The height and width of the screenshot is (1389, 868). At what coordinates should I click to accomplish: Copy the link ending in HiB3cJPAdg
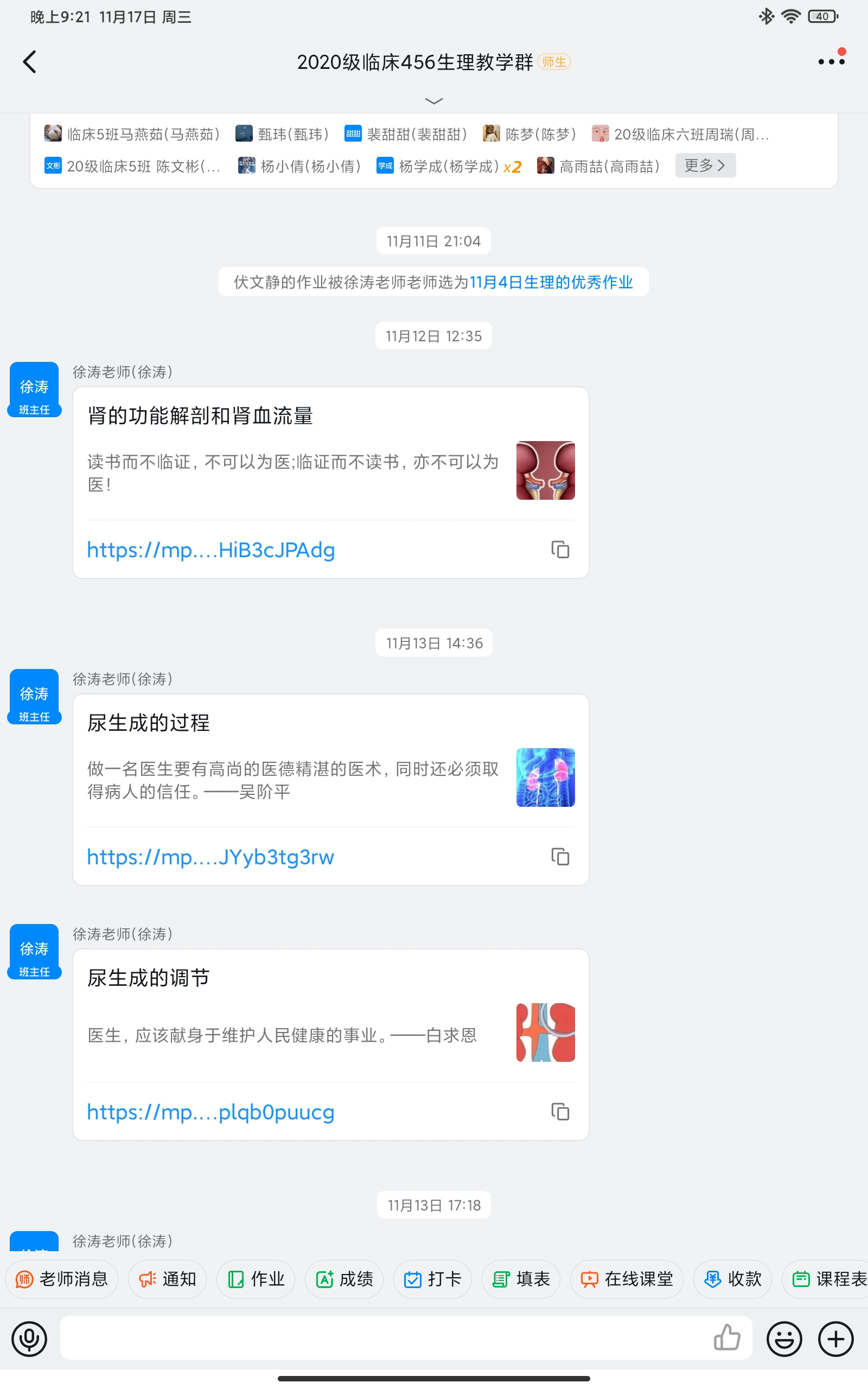coord(560,549)
